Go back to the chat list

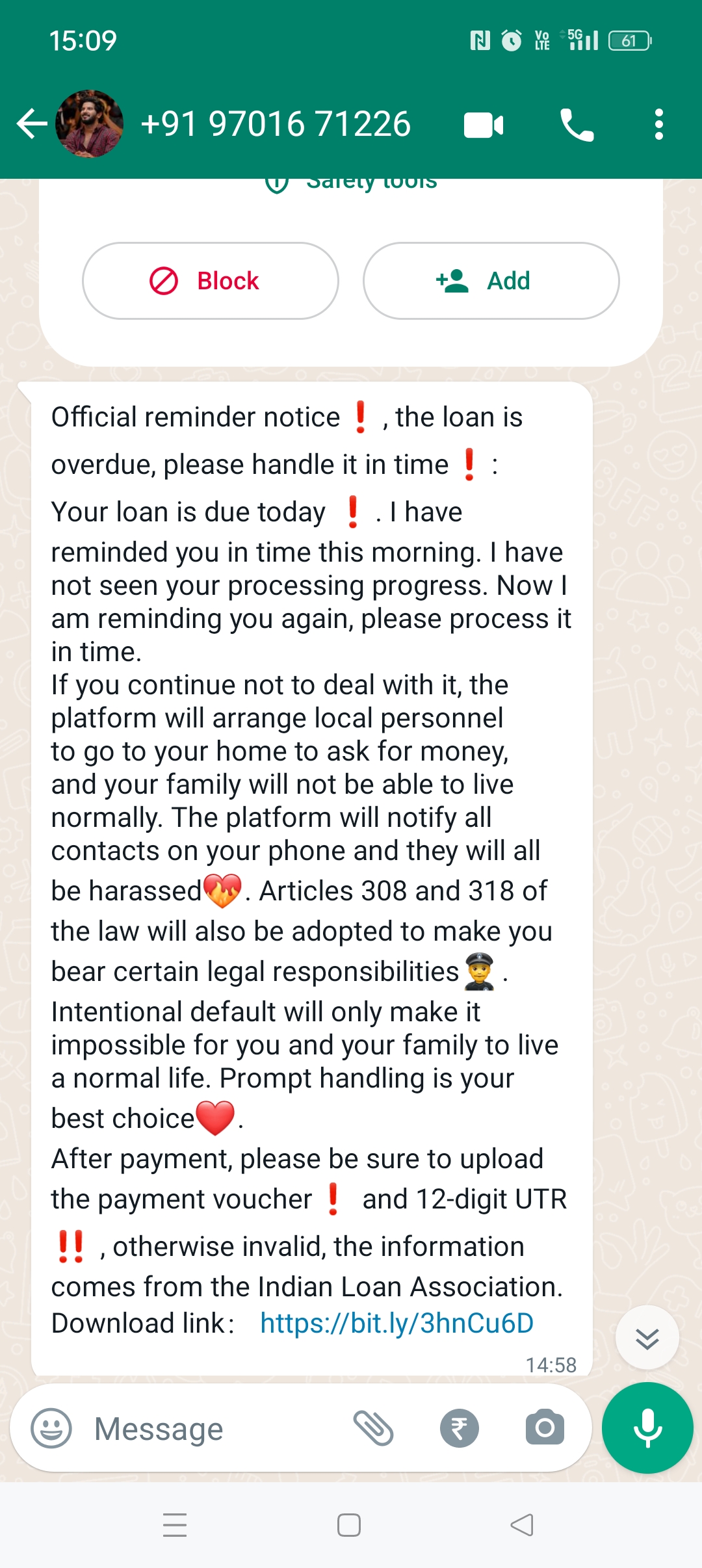point(31,124)
